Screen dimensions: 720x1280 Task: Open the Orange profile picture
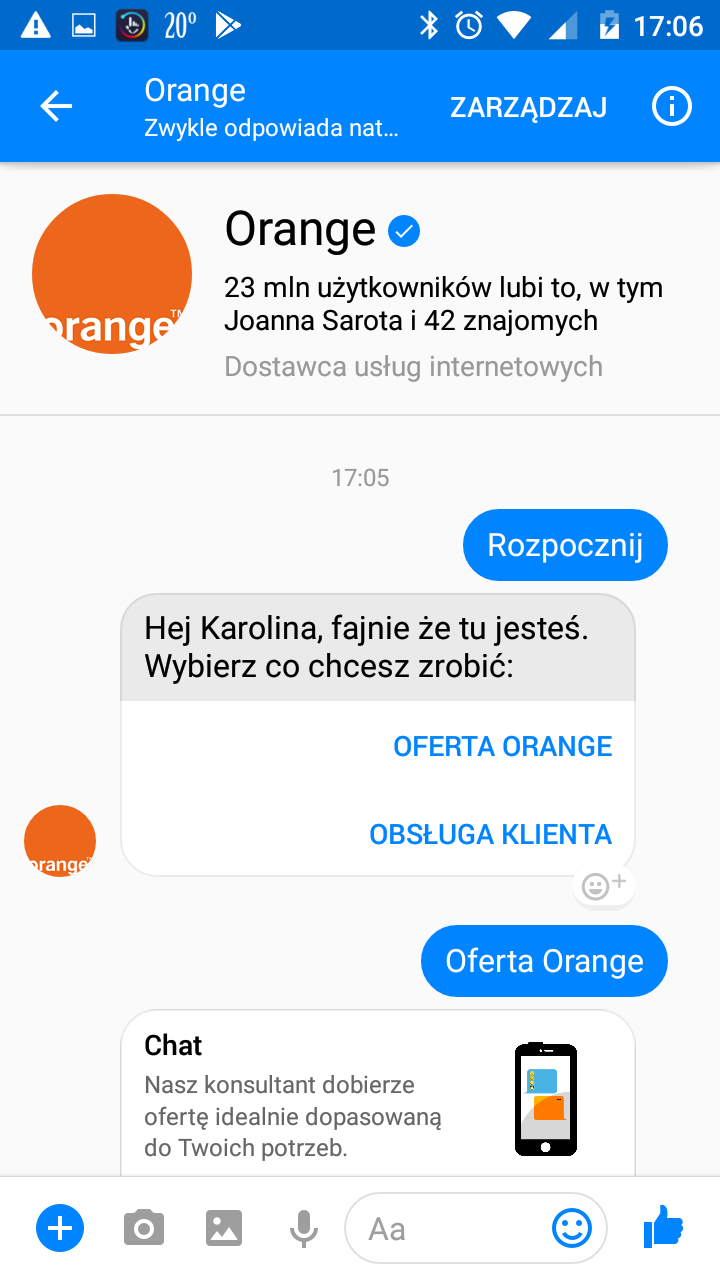click(112, 274)
